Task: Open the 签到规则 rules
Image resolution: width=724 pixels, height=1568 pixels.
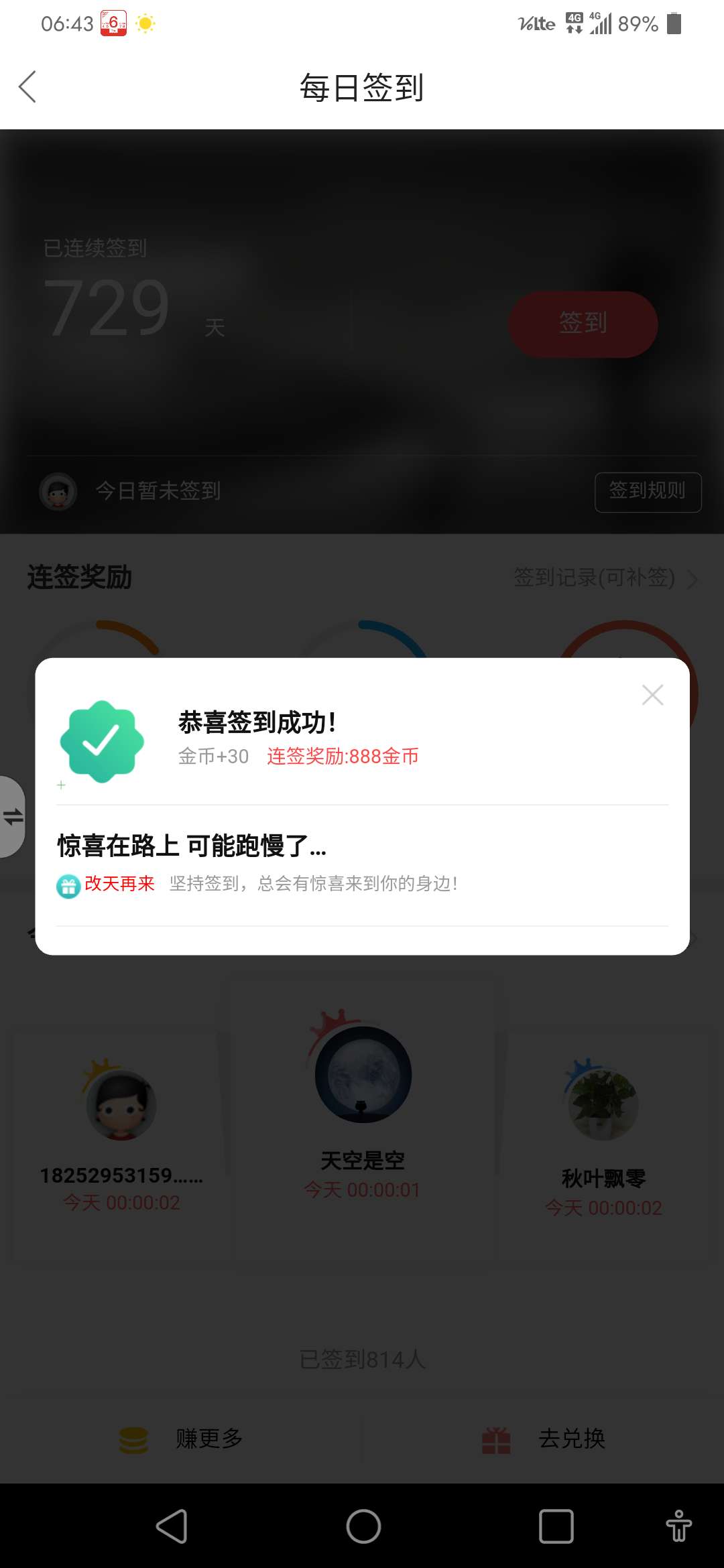Action: click(x=648, y=492)
